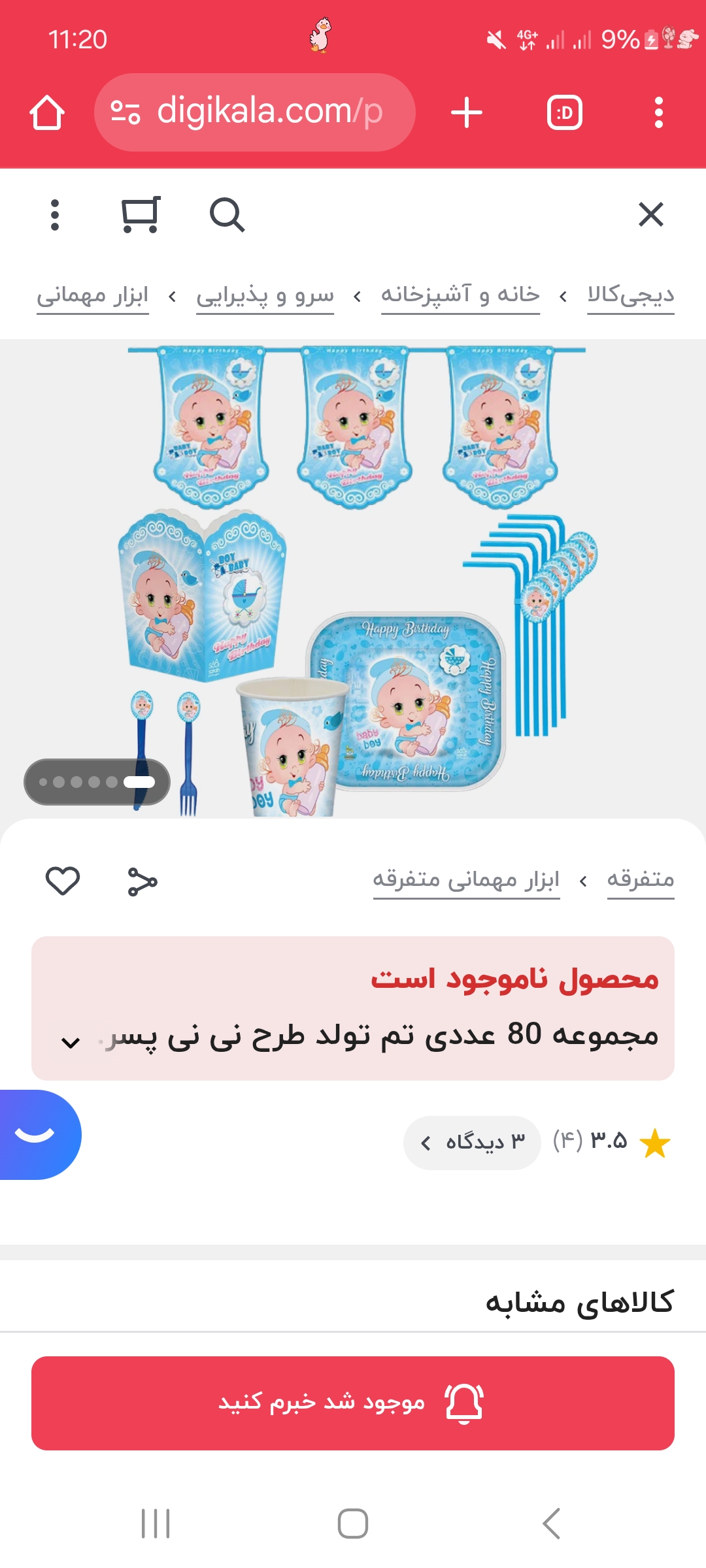This screenshot has height=1568, width=706.
Task: Open the ابزار مهمانی breadcrumb link
Action: pos(93,295)
